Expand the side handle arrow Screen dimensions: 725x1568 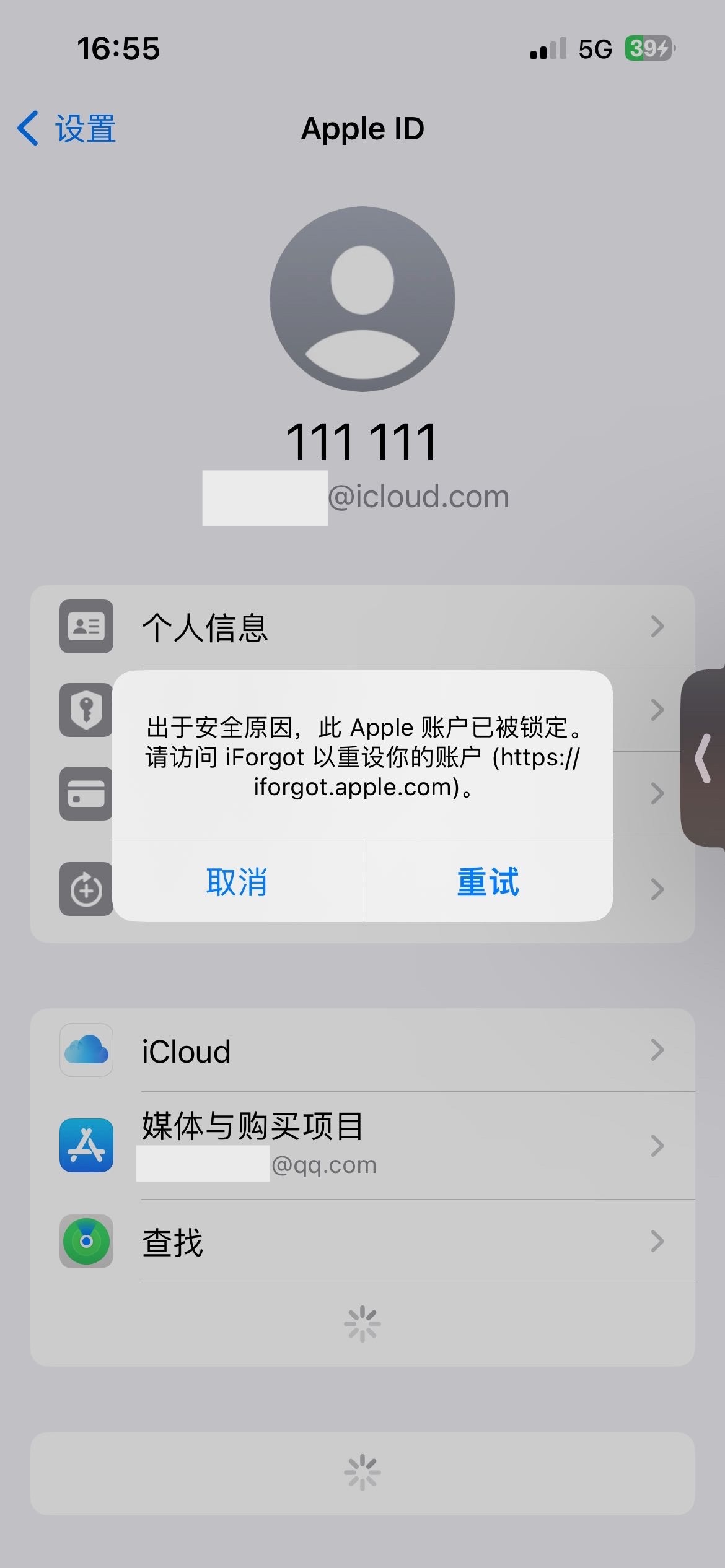coord(703,758)
